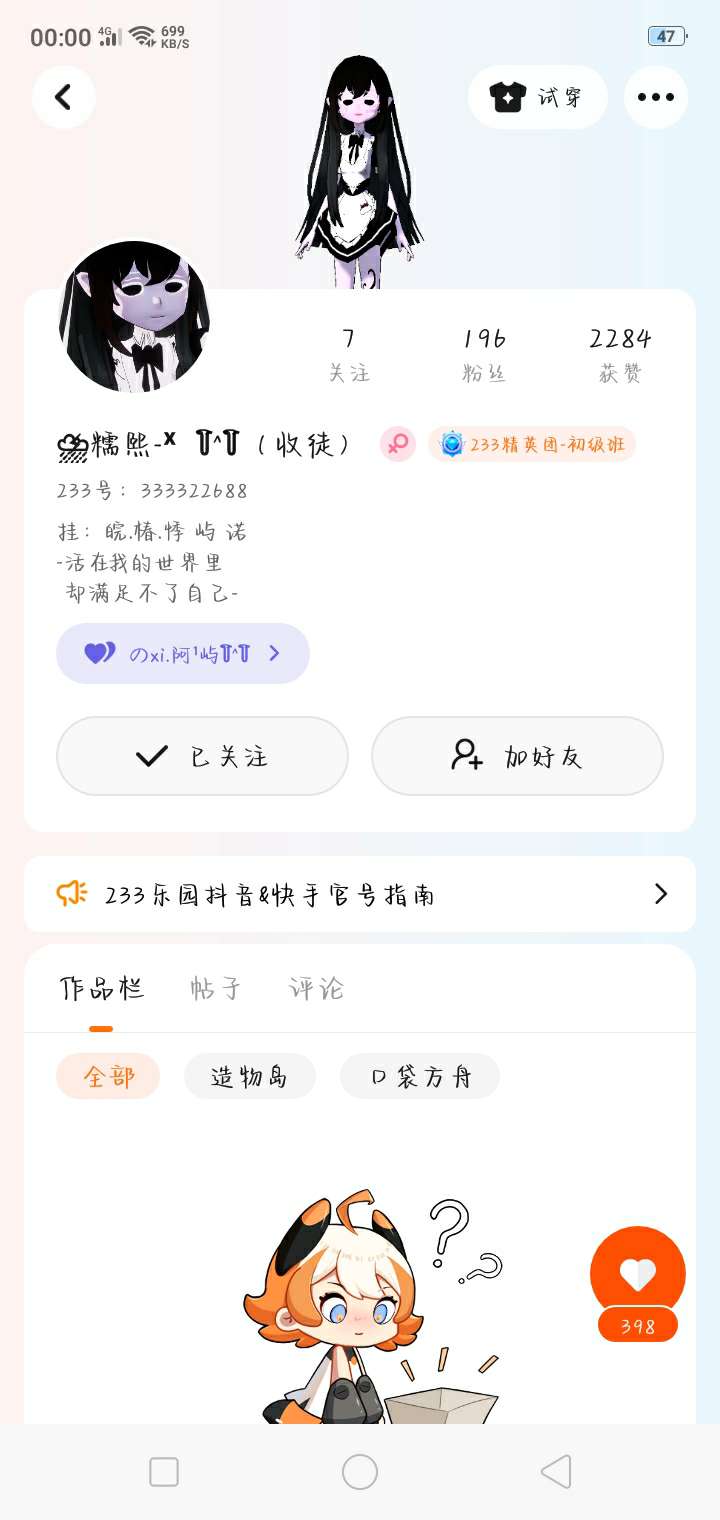Open 233乐园抖音&快手官号指南 announcement
Image resolution: width=720 pixels, height=1520 pixels.
[360, 894]
